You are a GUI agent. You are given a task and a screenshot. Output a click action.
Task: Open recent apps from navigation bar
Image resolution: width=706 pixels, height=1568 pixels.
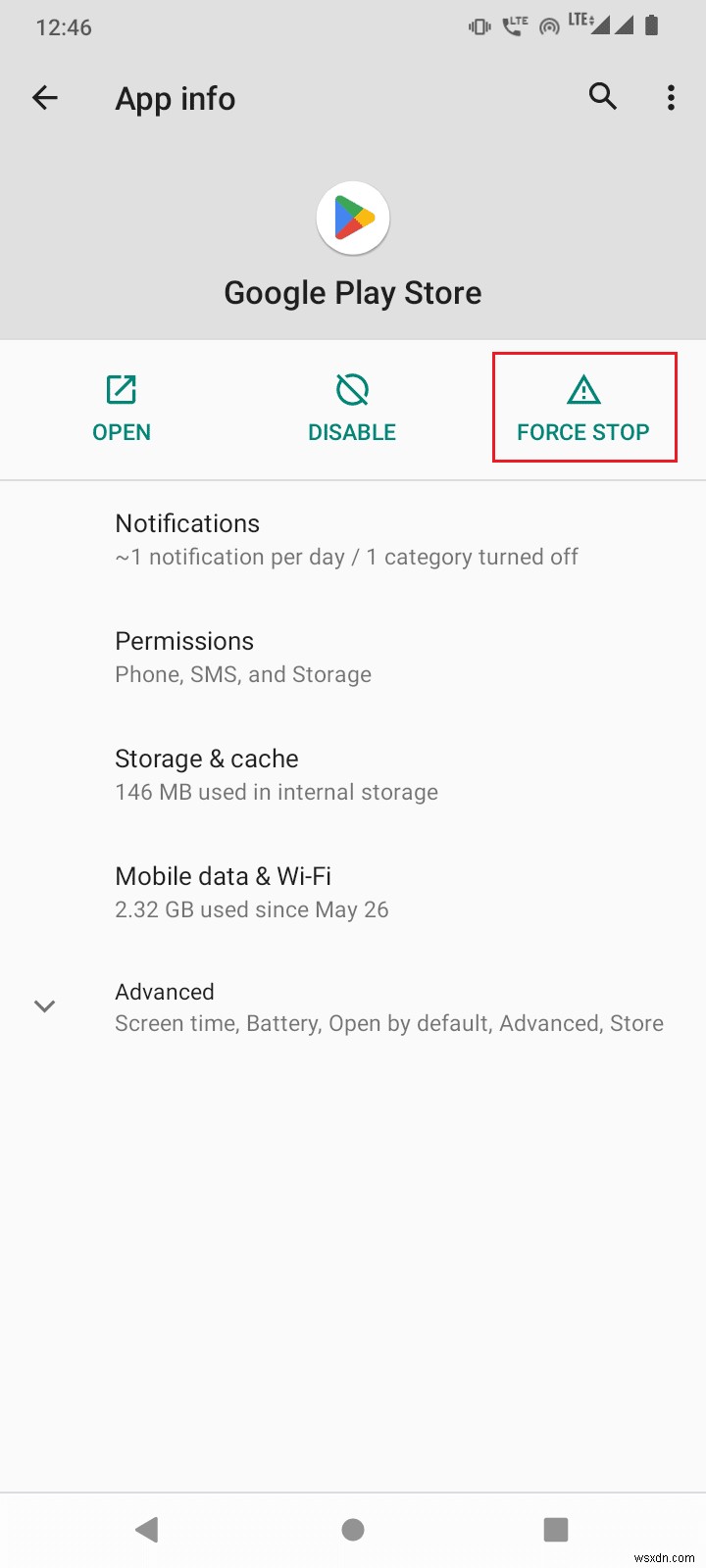(556, 1529)
